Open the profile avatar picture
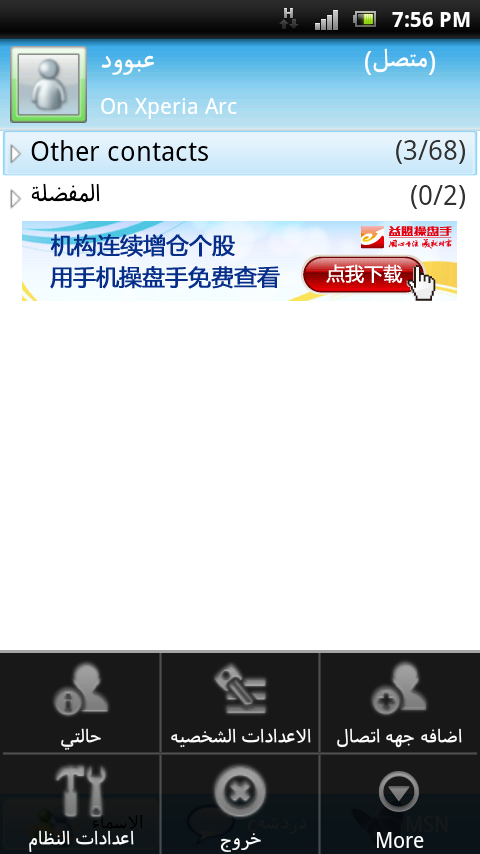The width and height of the screenshot is (480, 854). point(48,84)
